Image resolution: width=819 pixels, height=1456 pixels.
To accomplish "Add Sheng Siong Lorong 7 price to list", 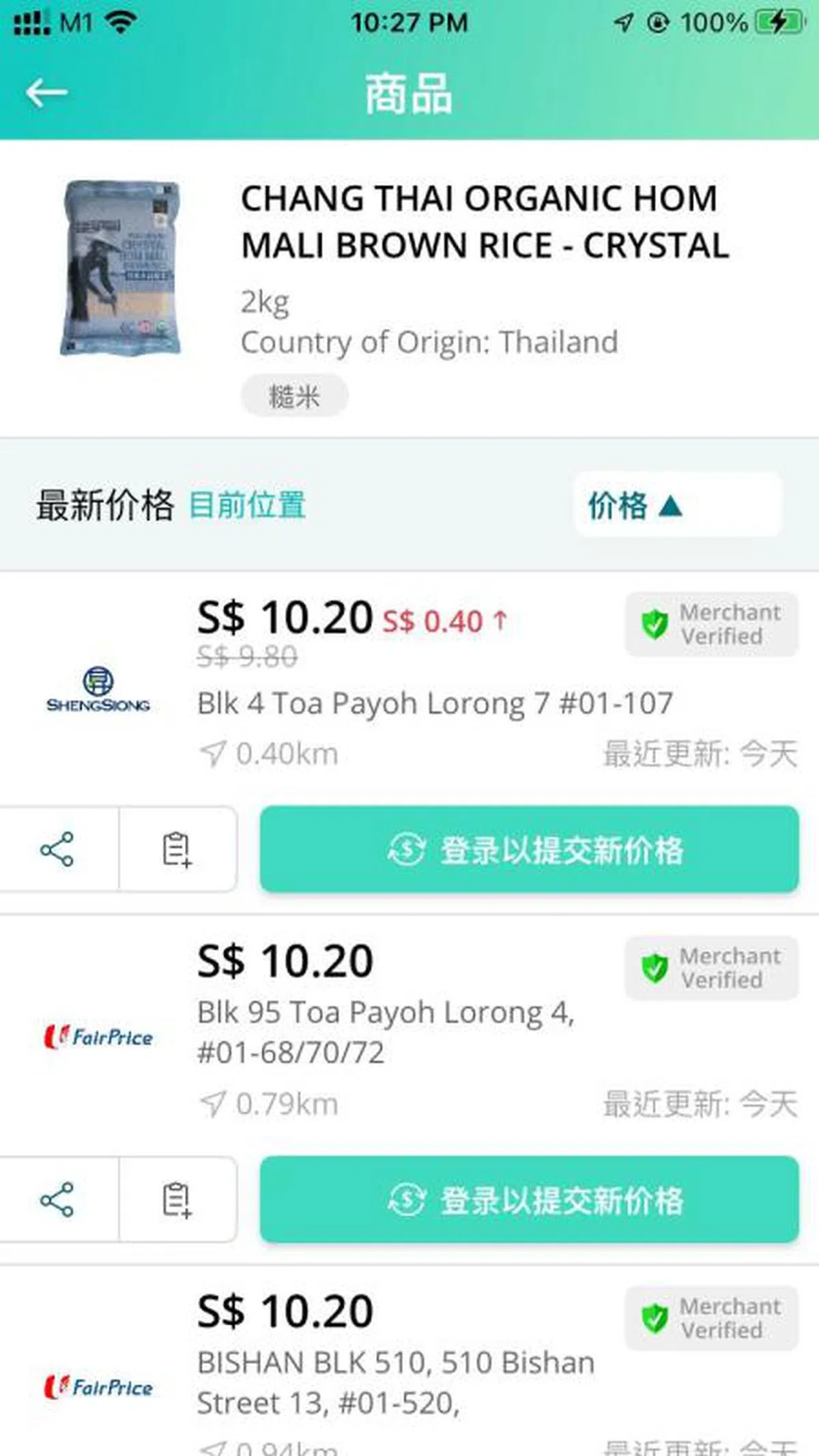I will click(x=177, y=849).
